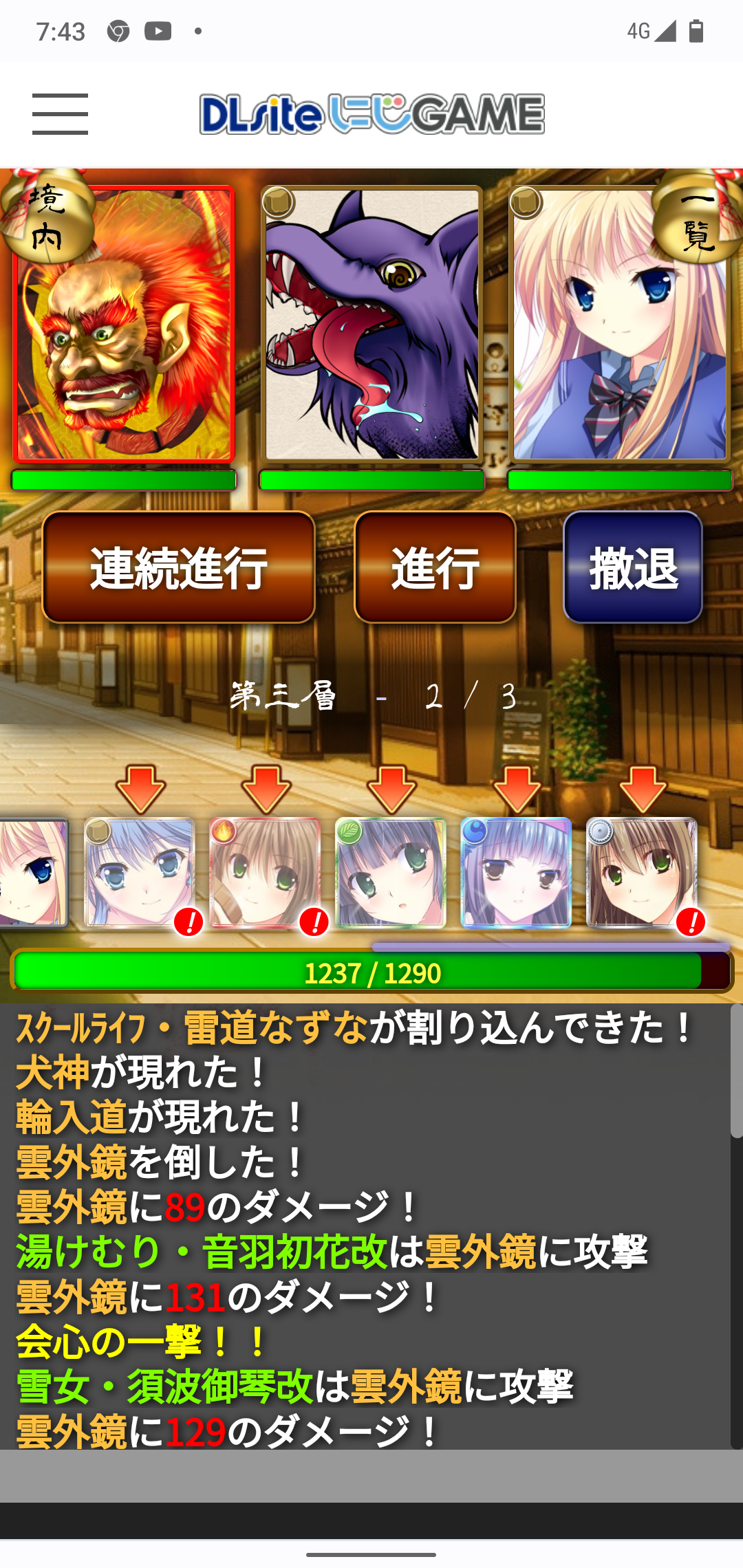Tap the leaf-element party member card
The height and width of the screenshot is (1568, 743).
click(x=390, y=872)
